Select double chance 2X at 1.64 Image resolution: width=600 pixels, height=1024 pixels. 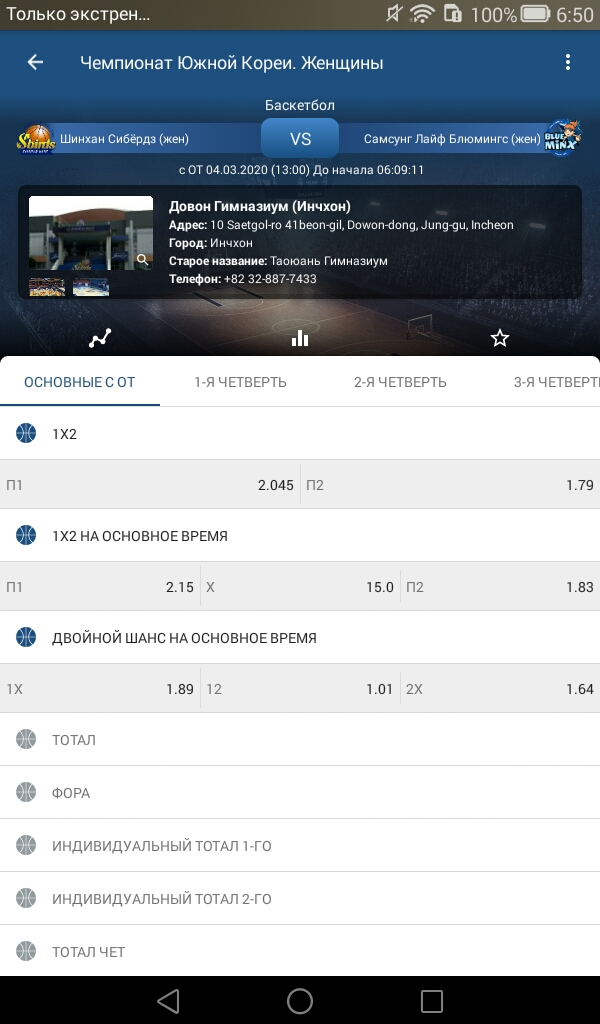(x=500, y=688)
